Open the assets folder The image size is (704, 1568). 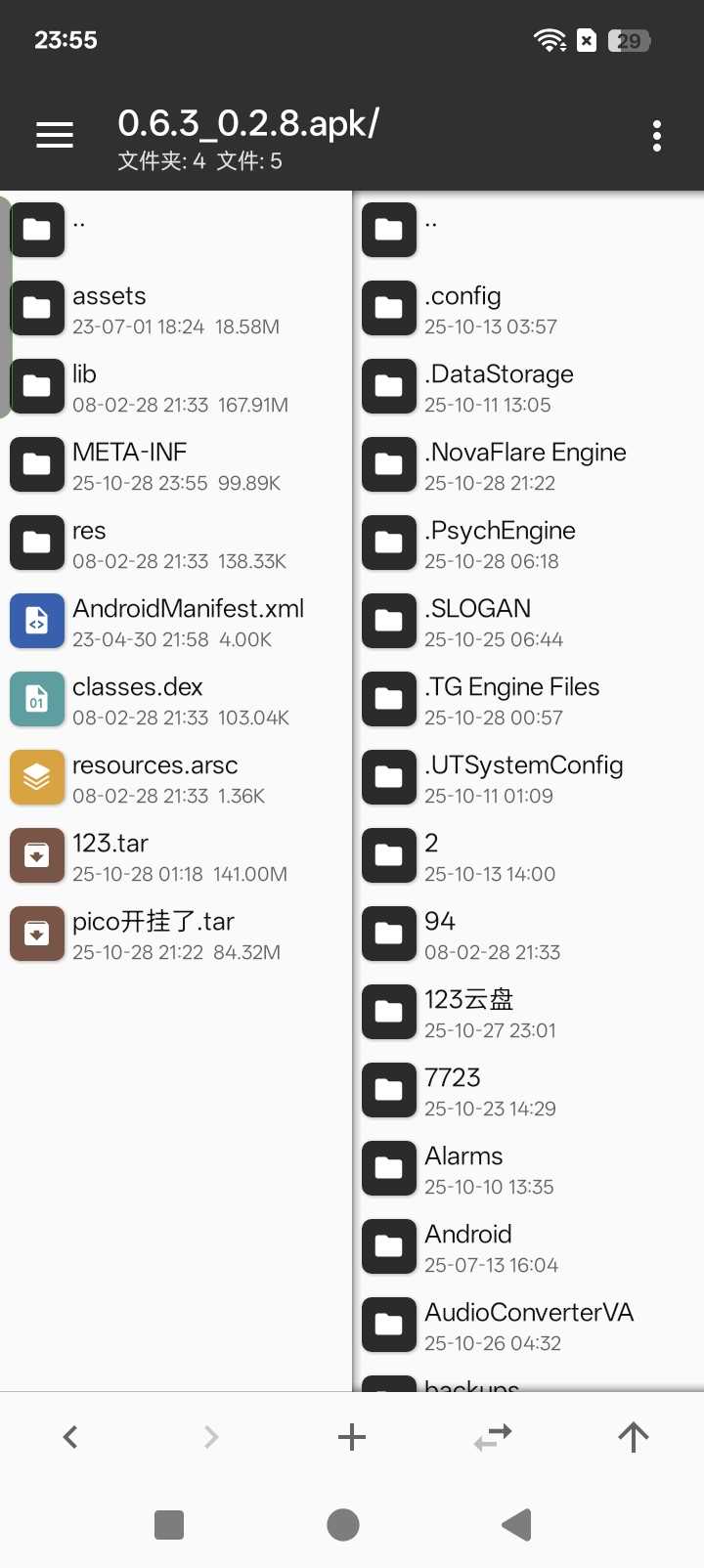176,309
